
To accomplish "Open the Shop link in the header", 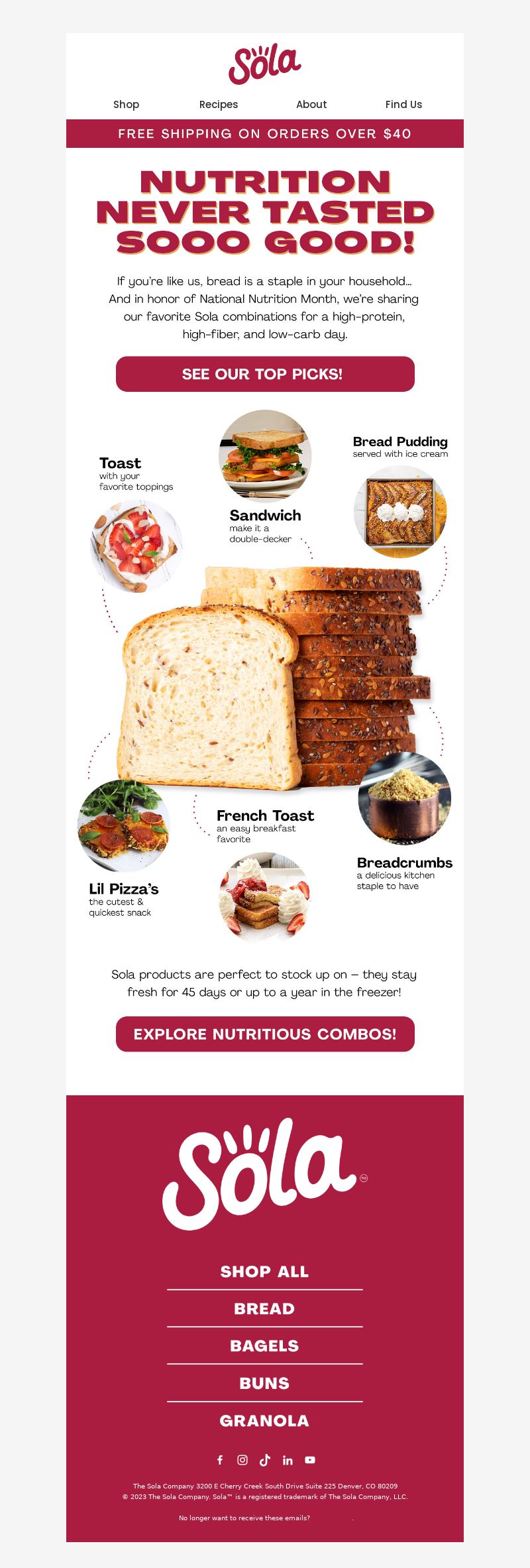I will [x=126, y=104].
